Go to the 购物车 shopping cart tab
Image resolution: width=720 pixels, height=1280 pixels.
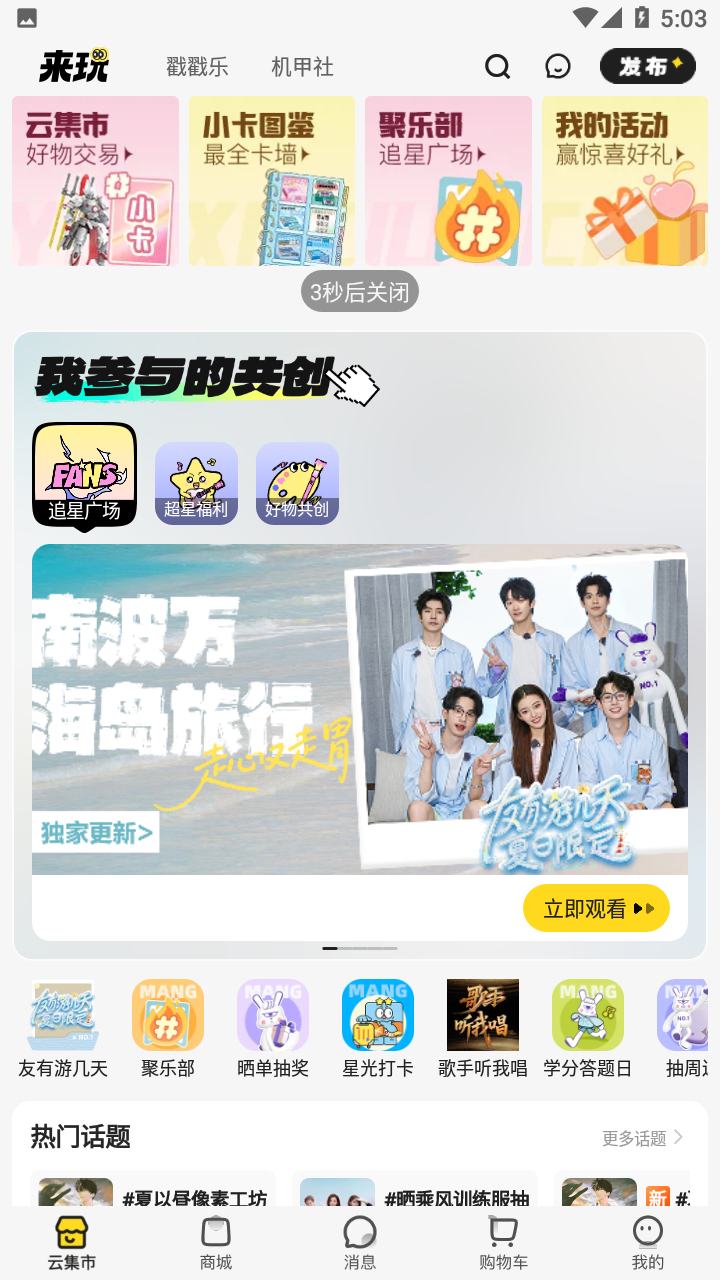pos(503,1243)
